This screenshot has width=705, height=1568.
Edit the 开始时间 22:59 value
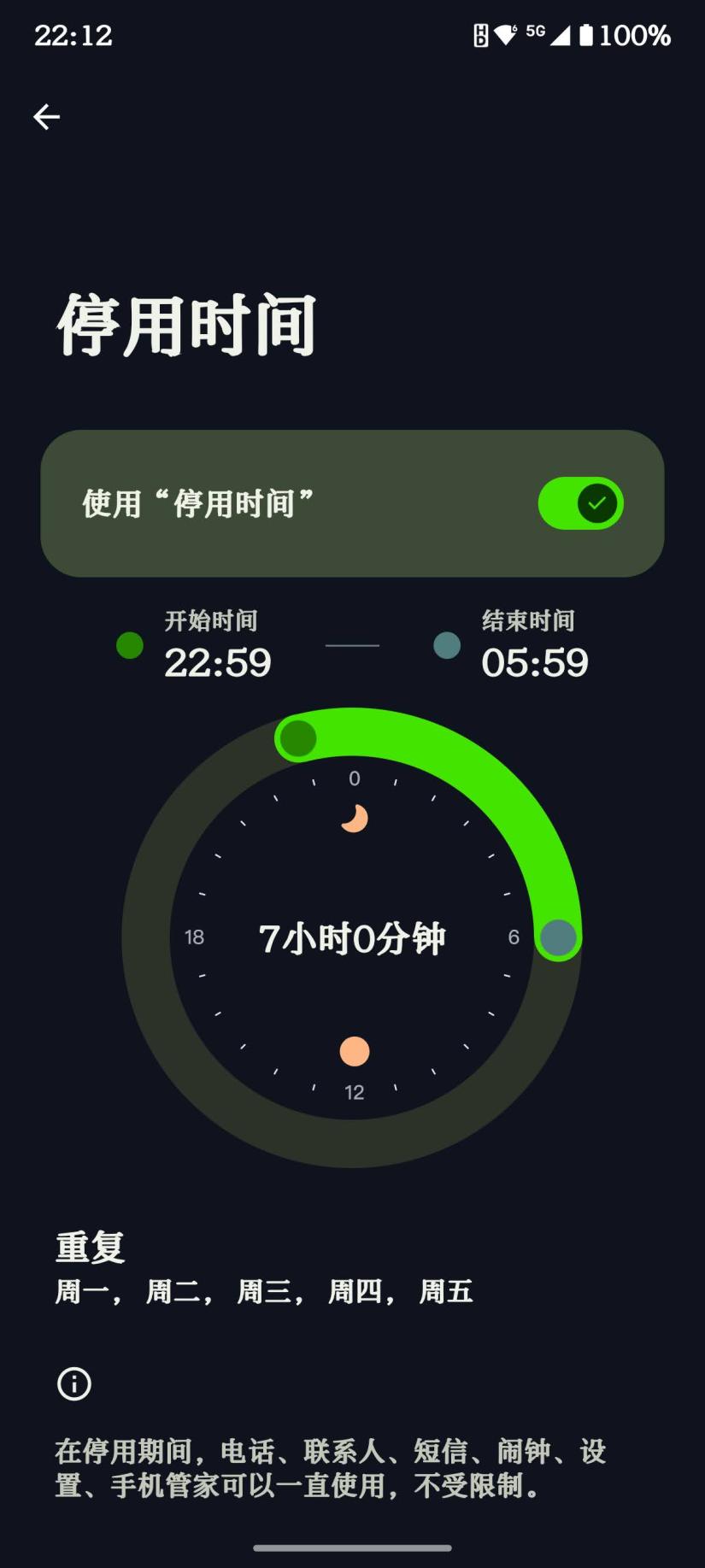click(x=217, y=662)
